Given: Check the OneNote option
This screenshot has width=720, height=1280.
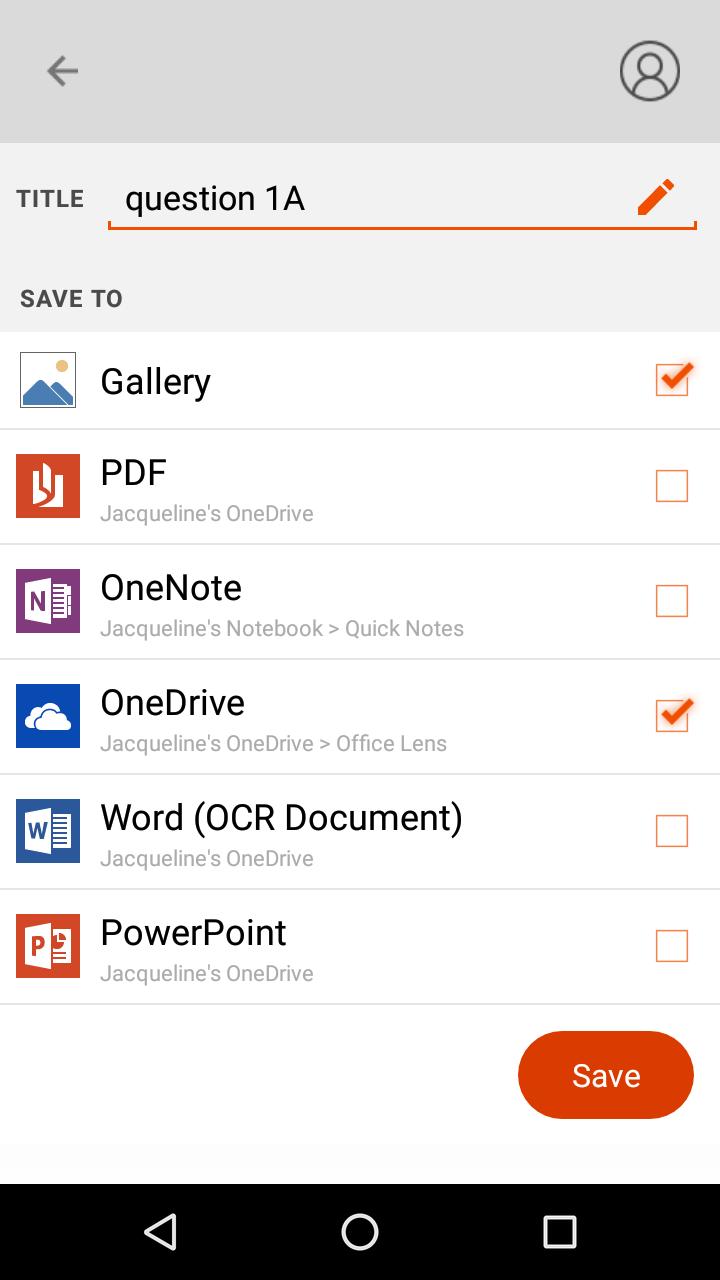Looking at the screenshot, I should pyautogui.click(x=672, y=601).
